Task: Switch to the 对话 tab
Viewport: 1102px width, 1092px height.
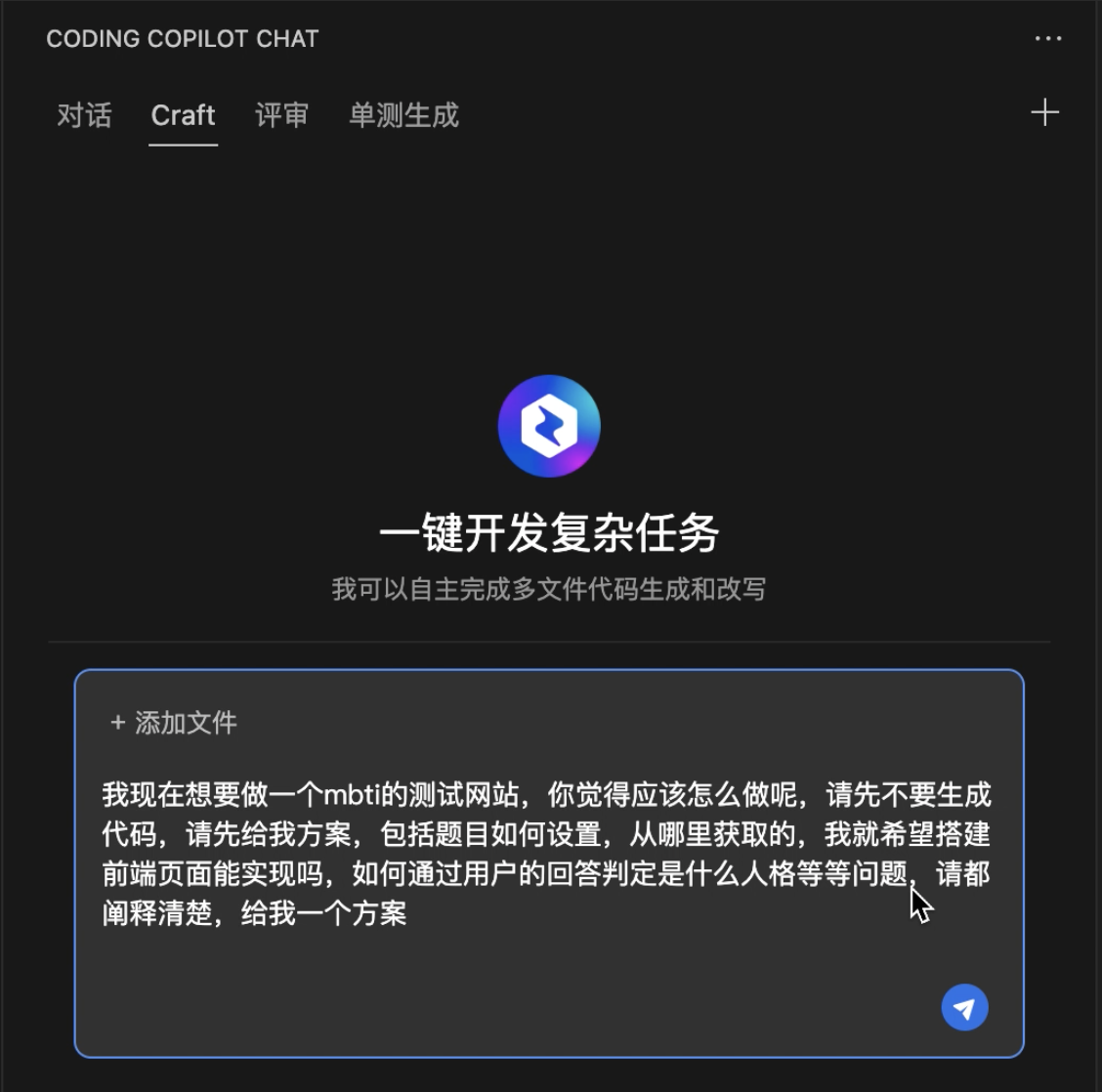Action: coord(84,115)
